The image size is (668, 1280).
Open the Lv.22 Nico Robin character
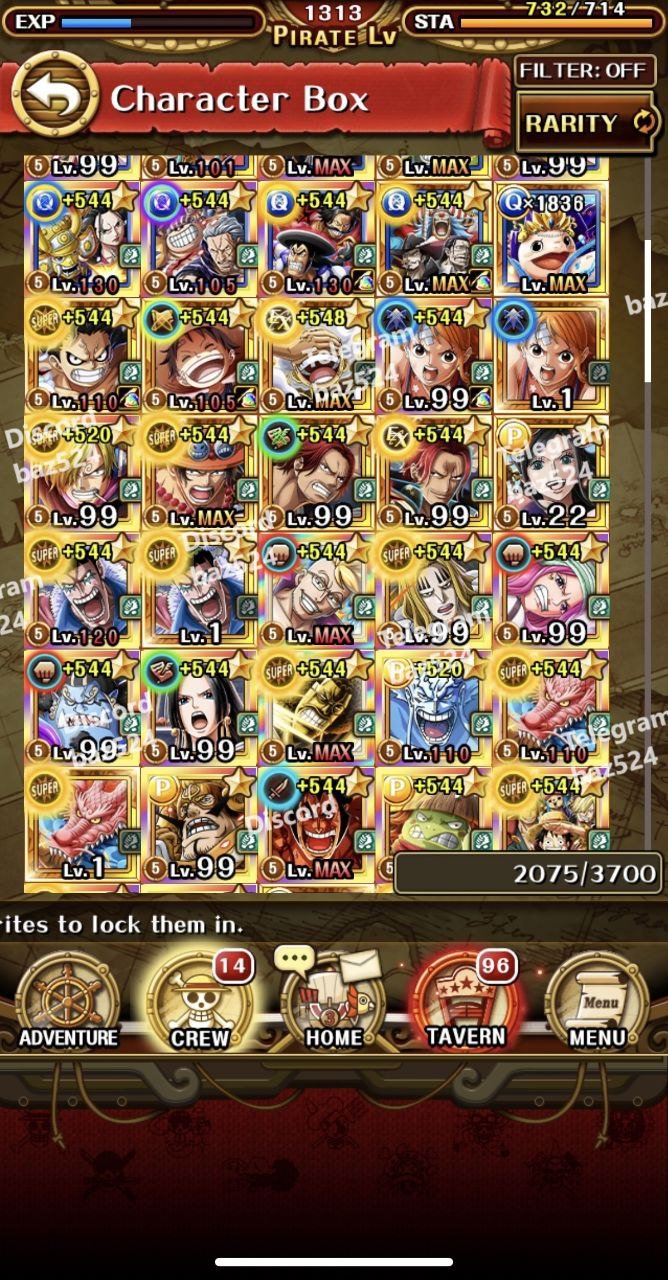(550, 474)
